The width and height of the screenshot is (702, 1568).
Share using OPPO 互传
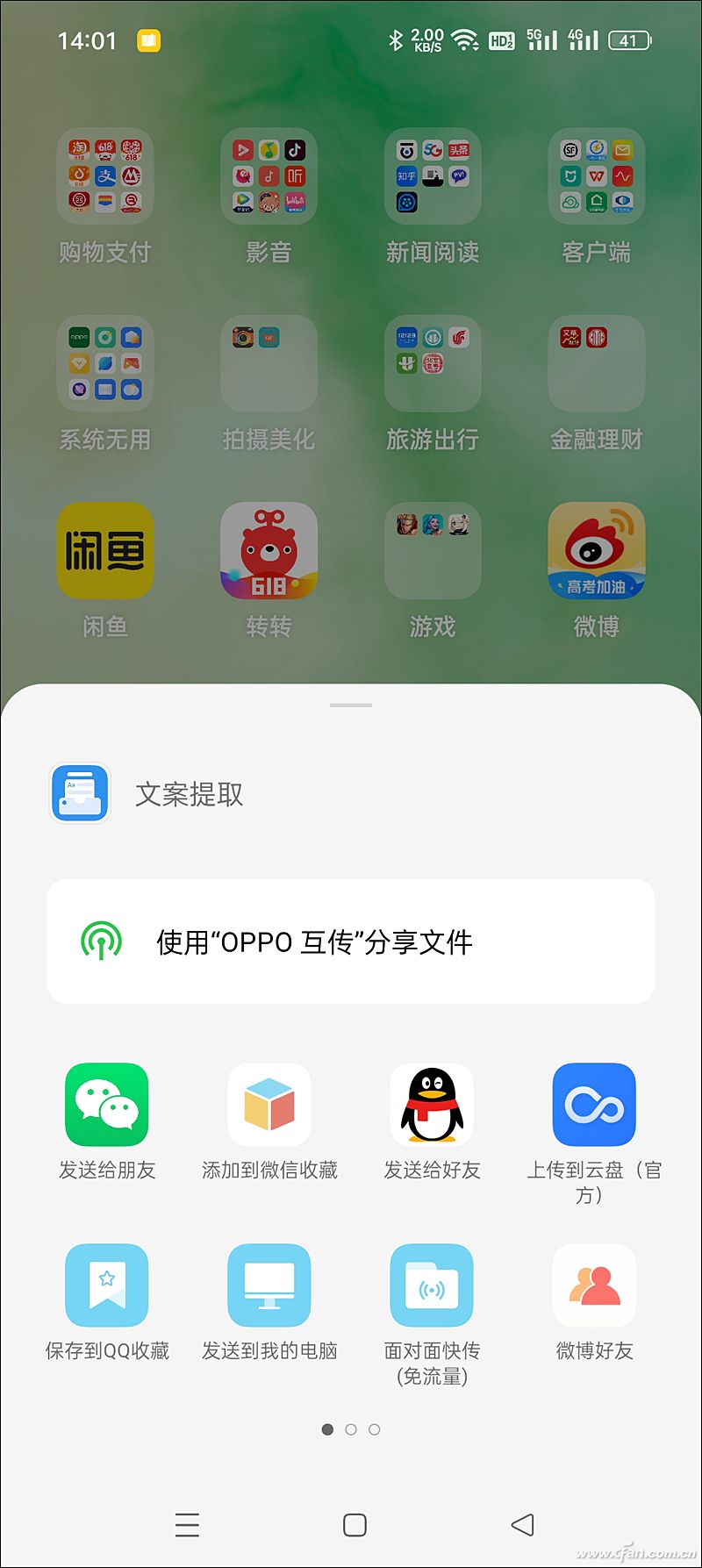[x=351, y=941]
